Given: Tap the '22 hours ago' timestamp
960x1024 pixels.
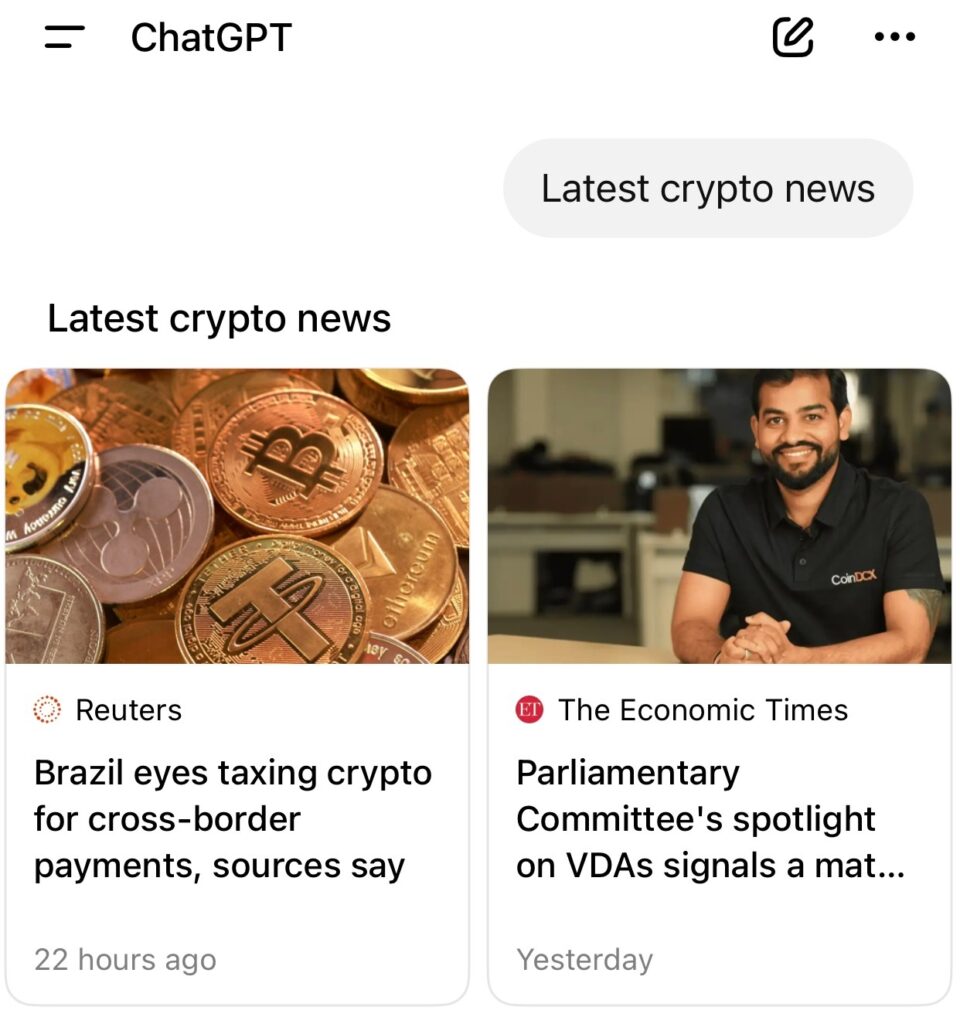Looking at the screenshot, I should pyautogui.click(x=124, y=960).
